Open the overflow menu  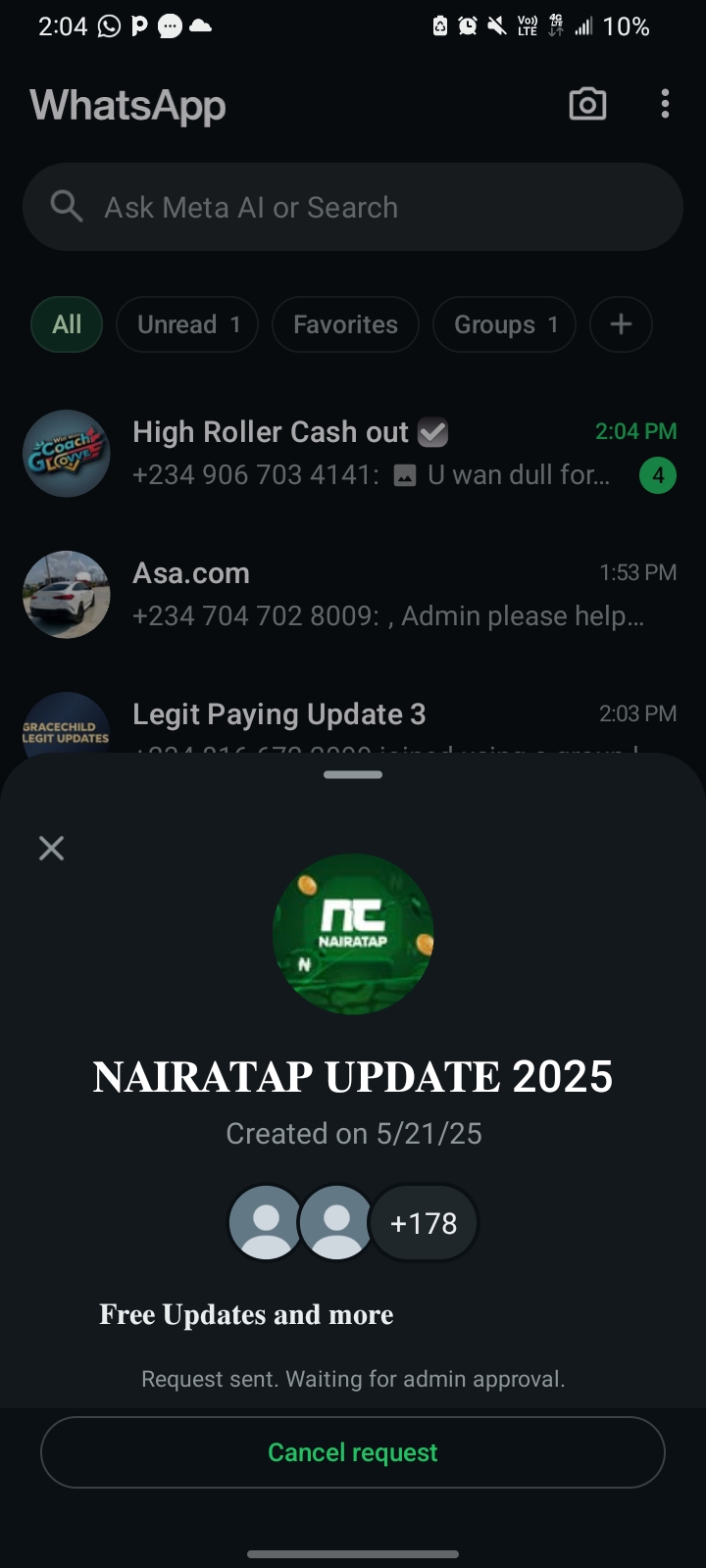pos(665,104)
